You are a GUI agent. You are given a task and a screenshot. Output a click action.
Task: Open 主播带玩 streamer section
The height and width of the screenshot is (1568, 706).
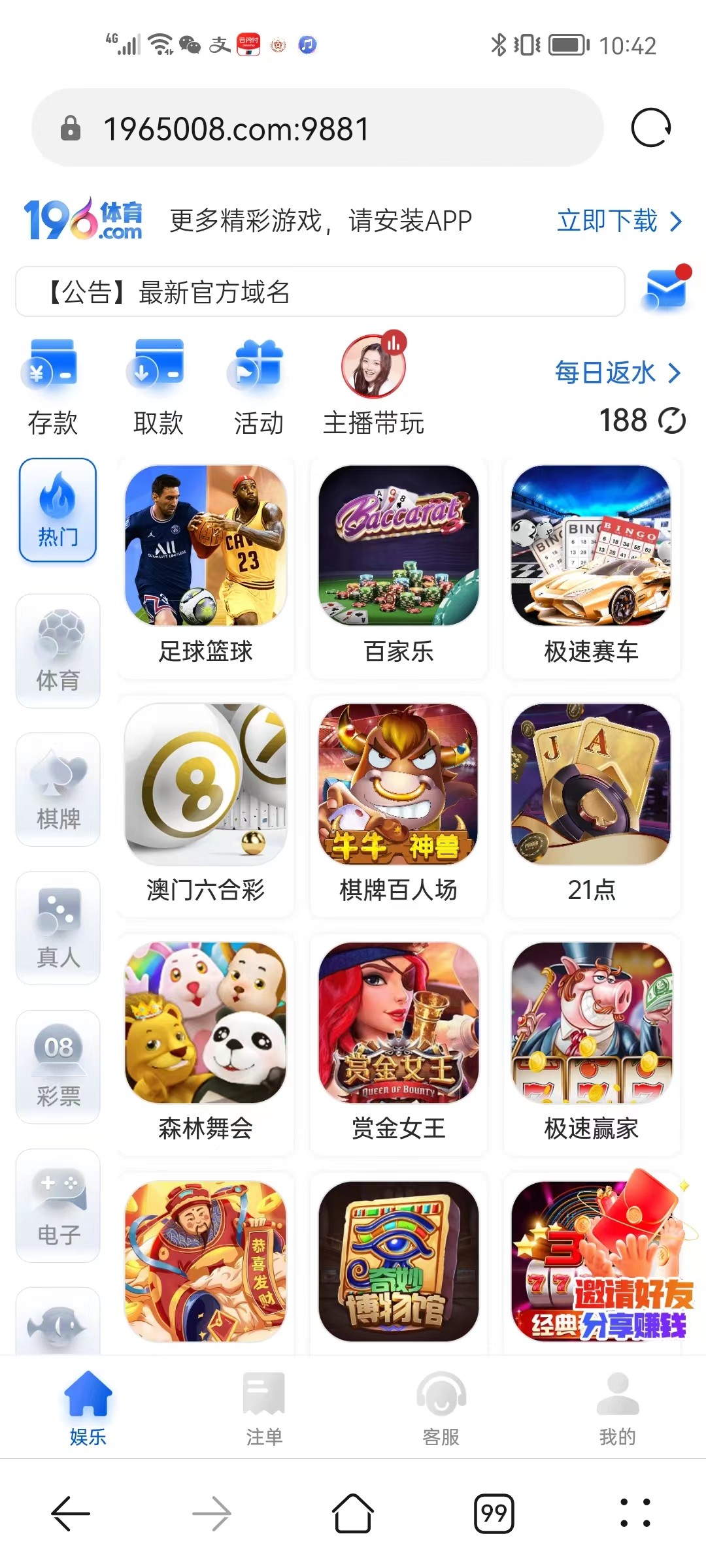tap(374, 385)
